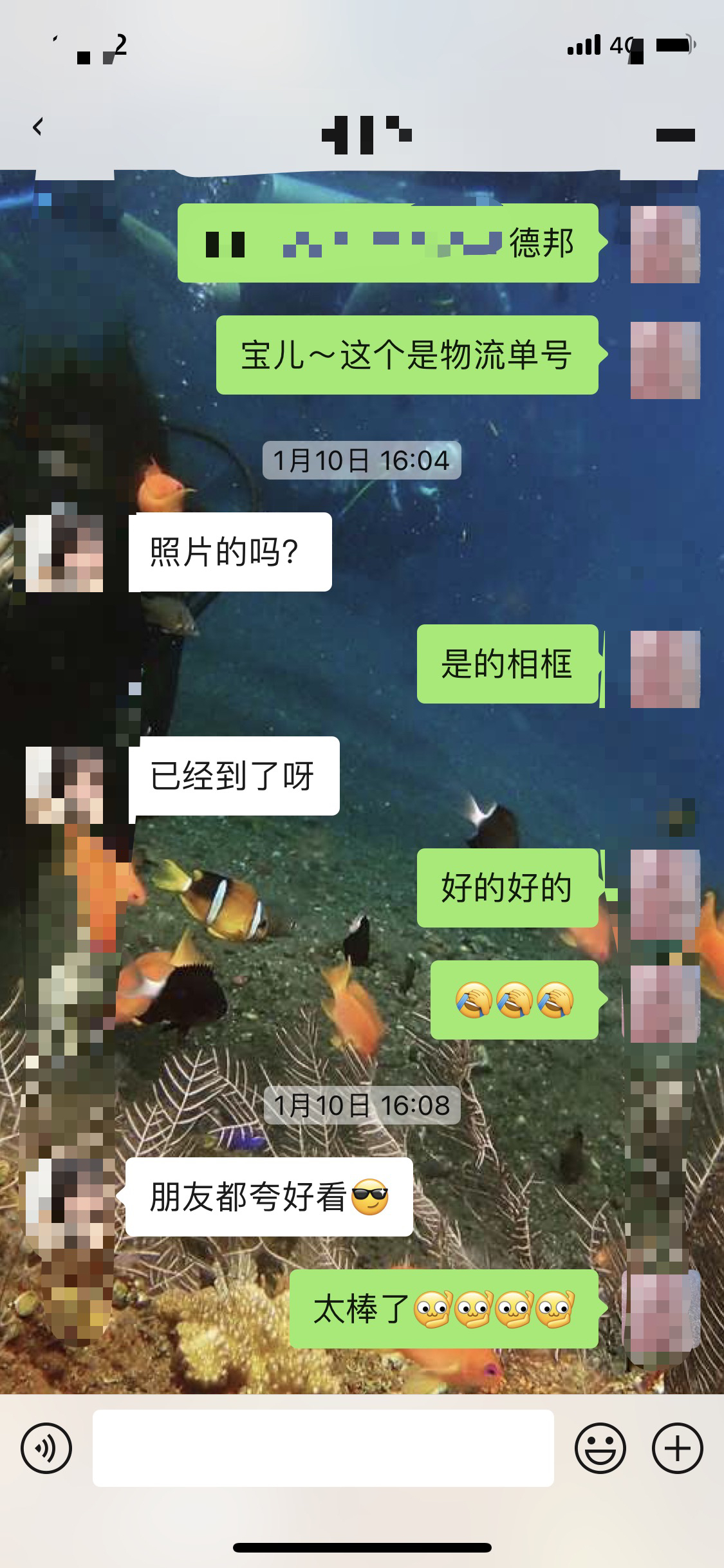Switch to voice message input
Screen dimensions: 724x1568
pyautogui.click(x=46, y=1448)
